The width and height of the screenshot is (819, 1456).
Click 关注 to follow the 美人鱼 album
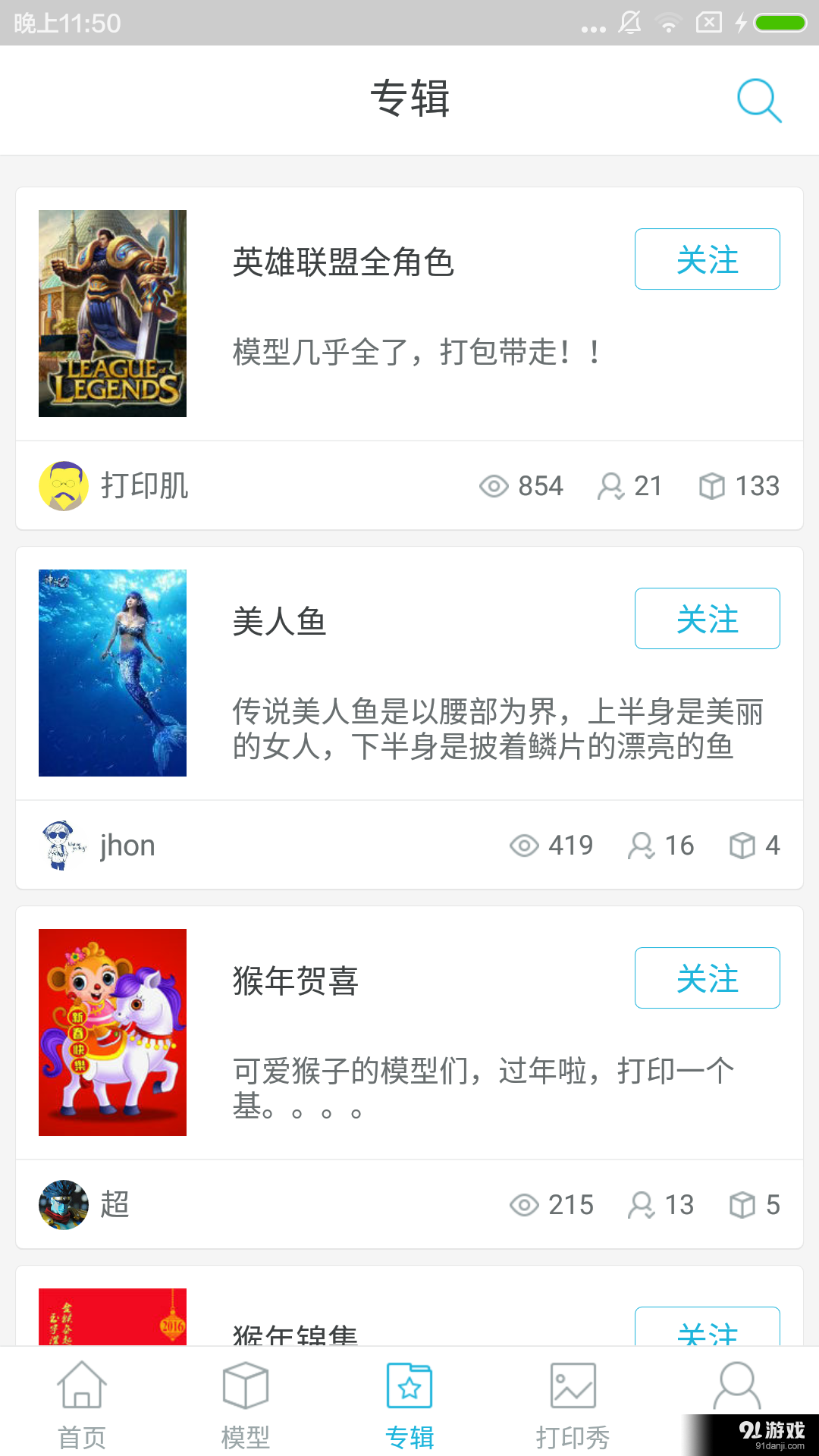[707, 619]
